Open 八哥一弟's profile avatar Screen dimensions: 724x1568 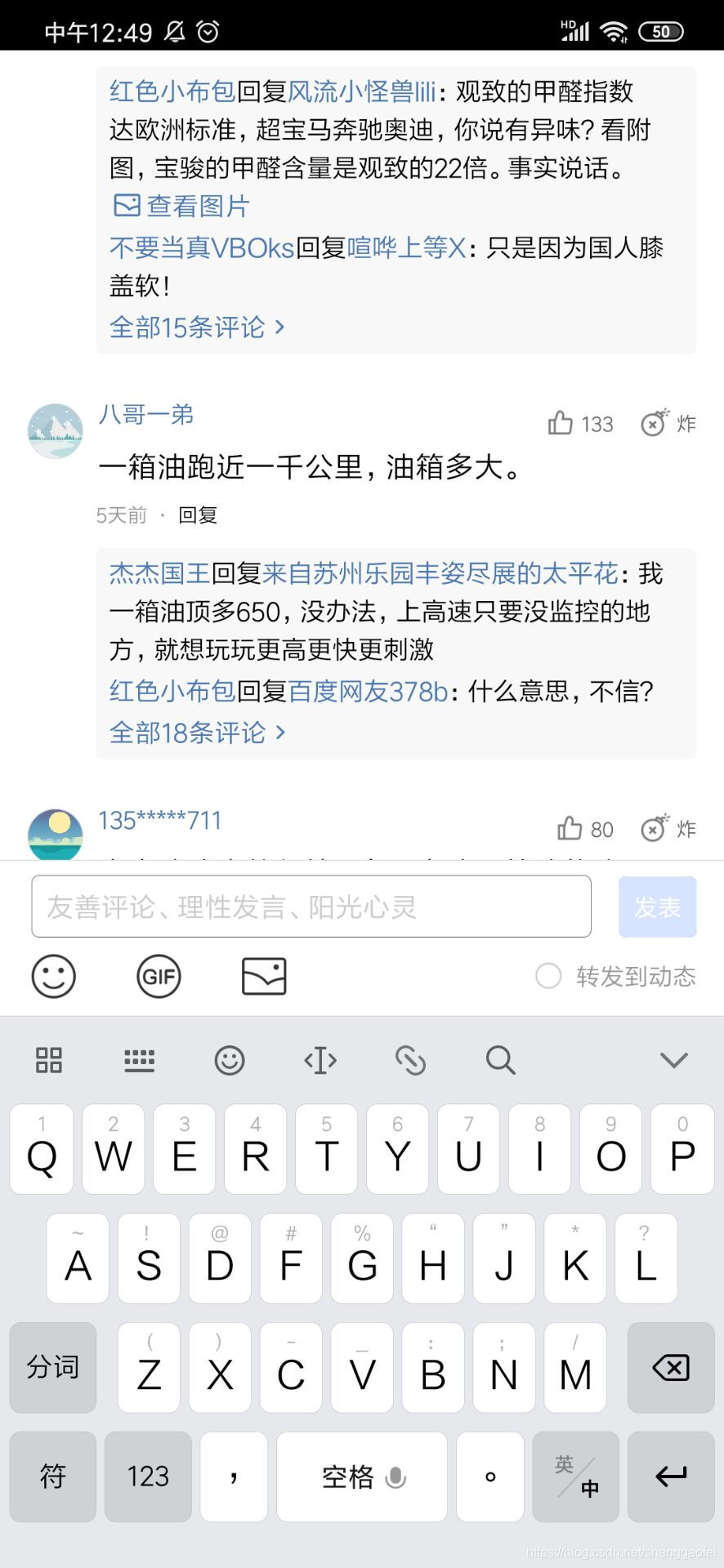click(x=56, y=430)
